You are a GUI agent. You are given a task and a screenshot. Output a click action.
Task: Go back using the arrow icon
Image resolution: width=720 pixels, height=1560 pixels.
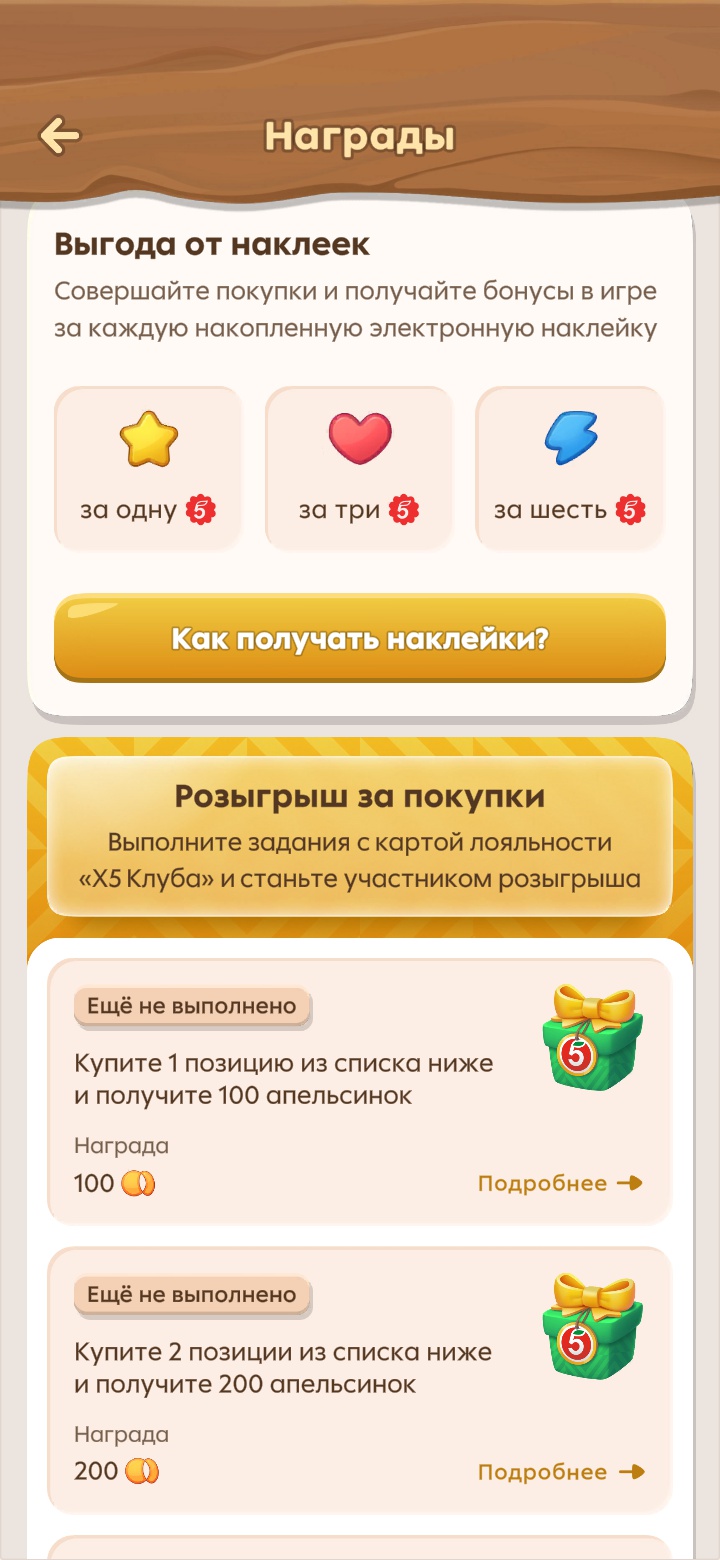pos(59,136)
